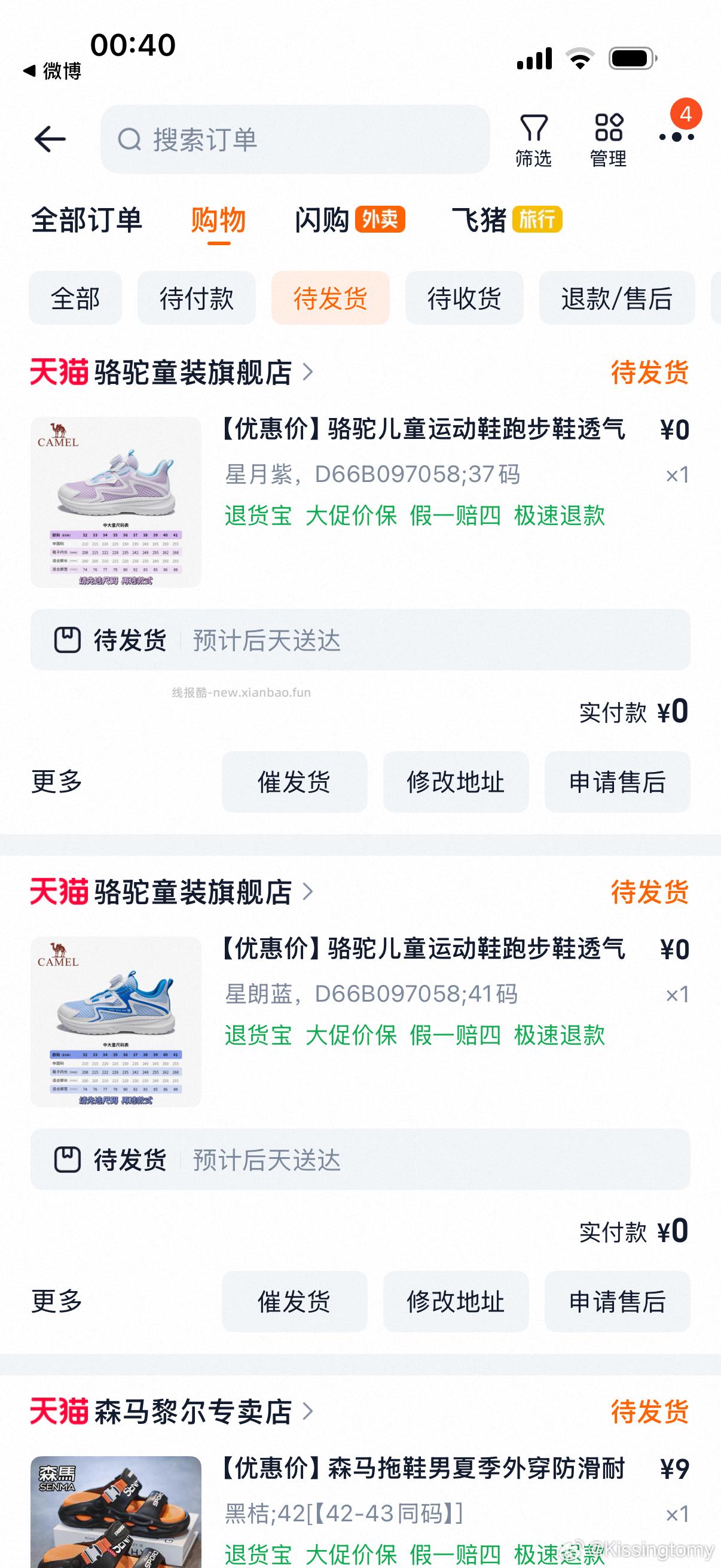The image size is (721, 1568).
Task: Click the package icon next to first 待发货 status
Action: point(69,639)
